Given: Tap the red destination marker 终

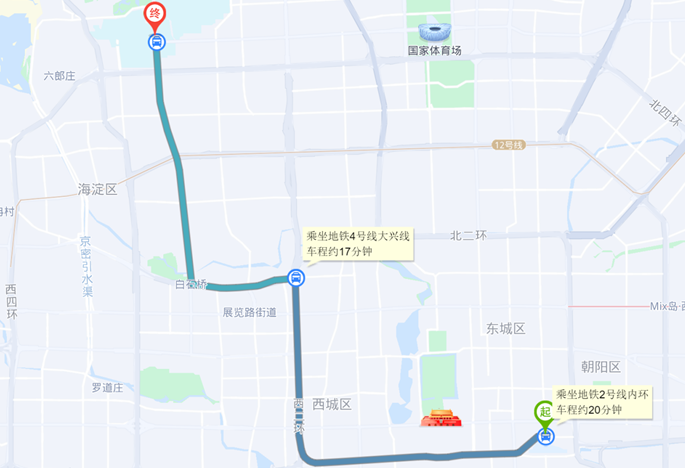Looking at the screenshot, I should (x=156, y=14).
